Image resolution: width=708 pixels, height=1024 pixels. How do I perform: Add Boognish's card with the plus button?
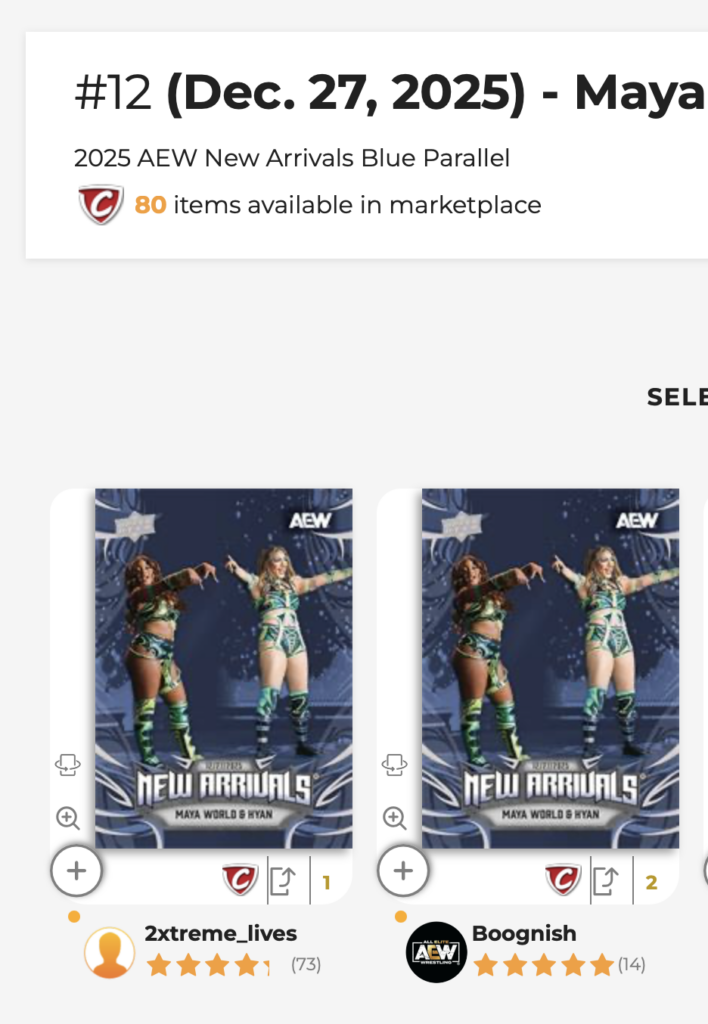tap(403, 871)
